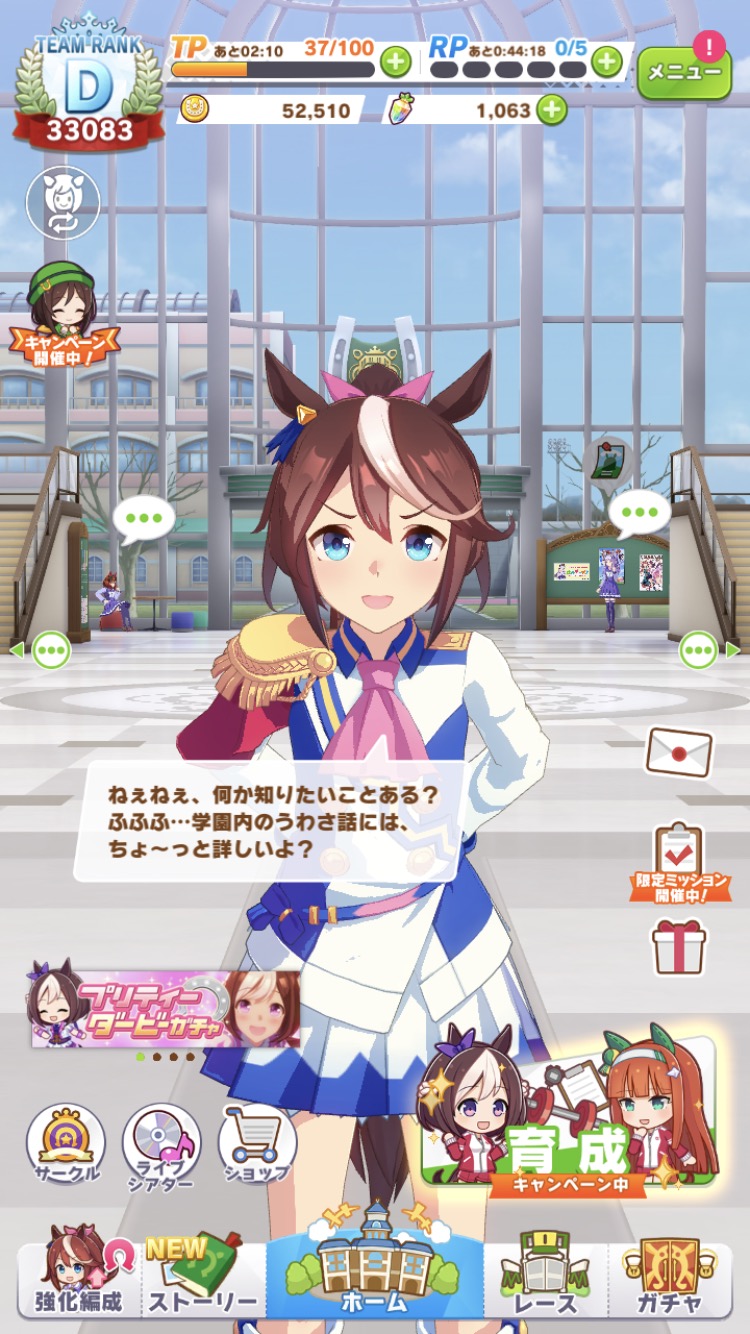The width and height of the screenshot is (750, 1334).
Task: Move to the left area with arrow bubble
Action: pyautogui.click(x=42, y=651)
